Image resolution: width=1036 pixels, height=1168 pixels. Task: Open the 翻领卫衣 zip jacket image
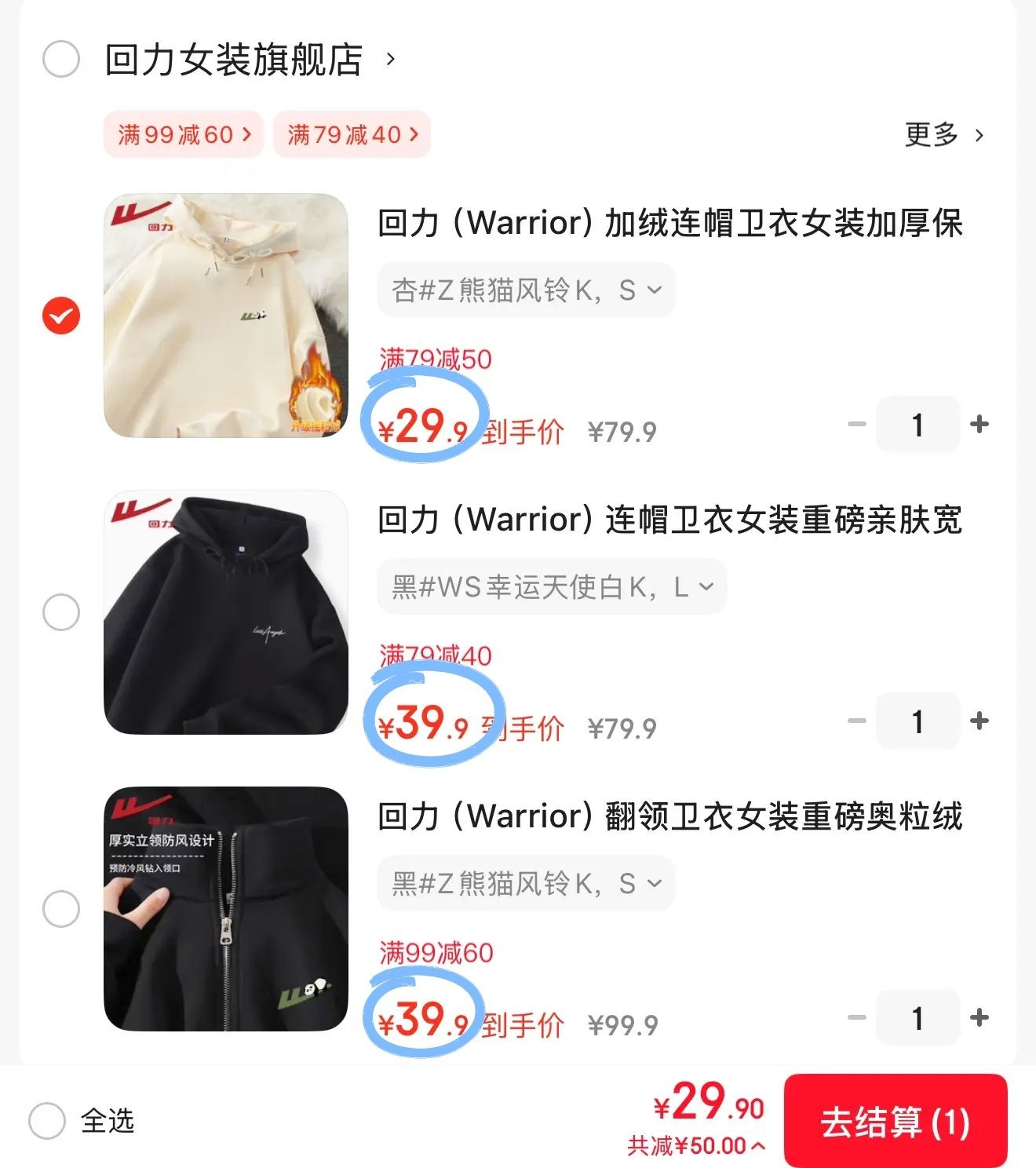[226, 909]
